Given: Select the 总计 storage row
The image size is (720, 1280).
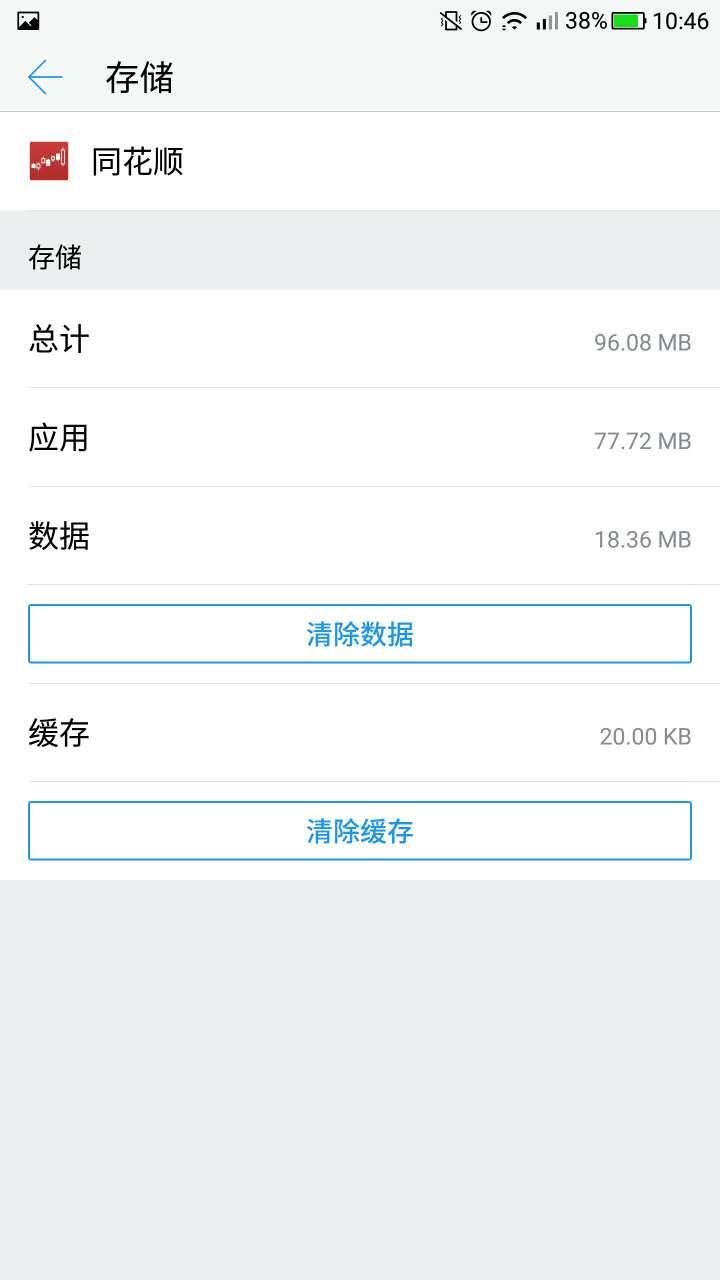Looking at the screenshot, I should [360, 341].
